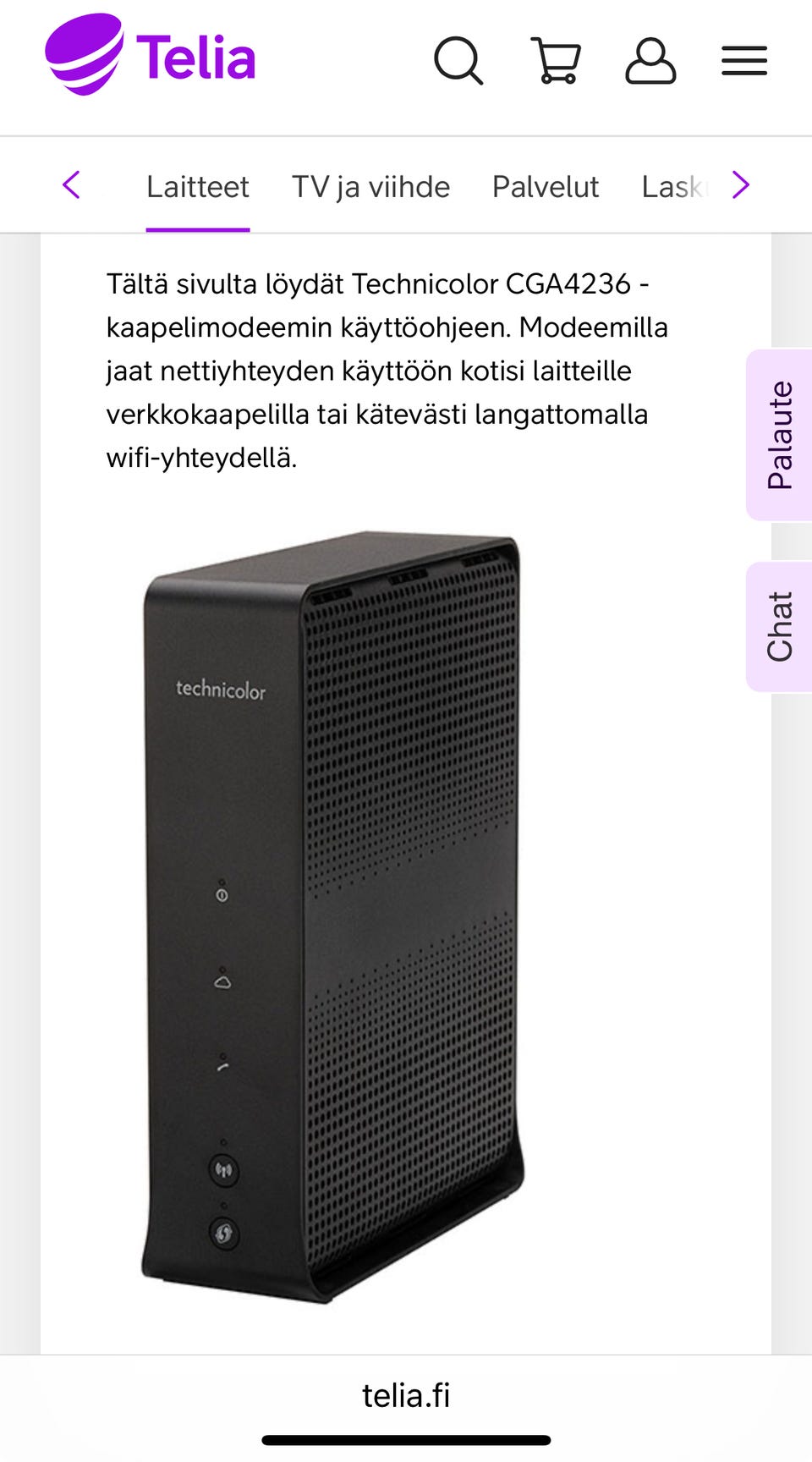
Task: Open the Chat sidebar panel
Action: click(x=780, y=624)
